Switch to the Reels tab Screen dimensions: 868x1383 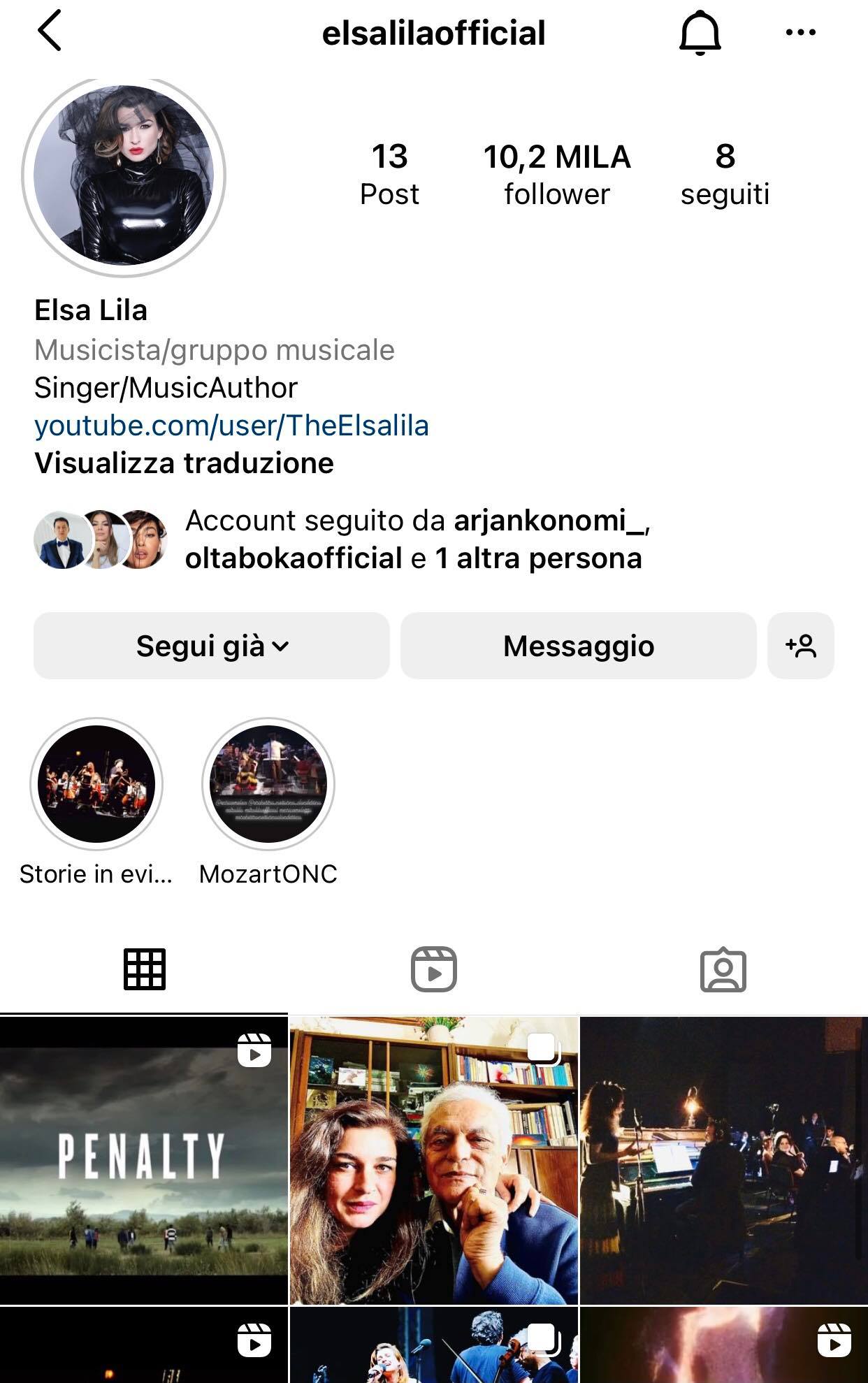[433, 969]
